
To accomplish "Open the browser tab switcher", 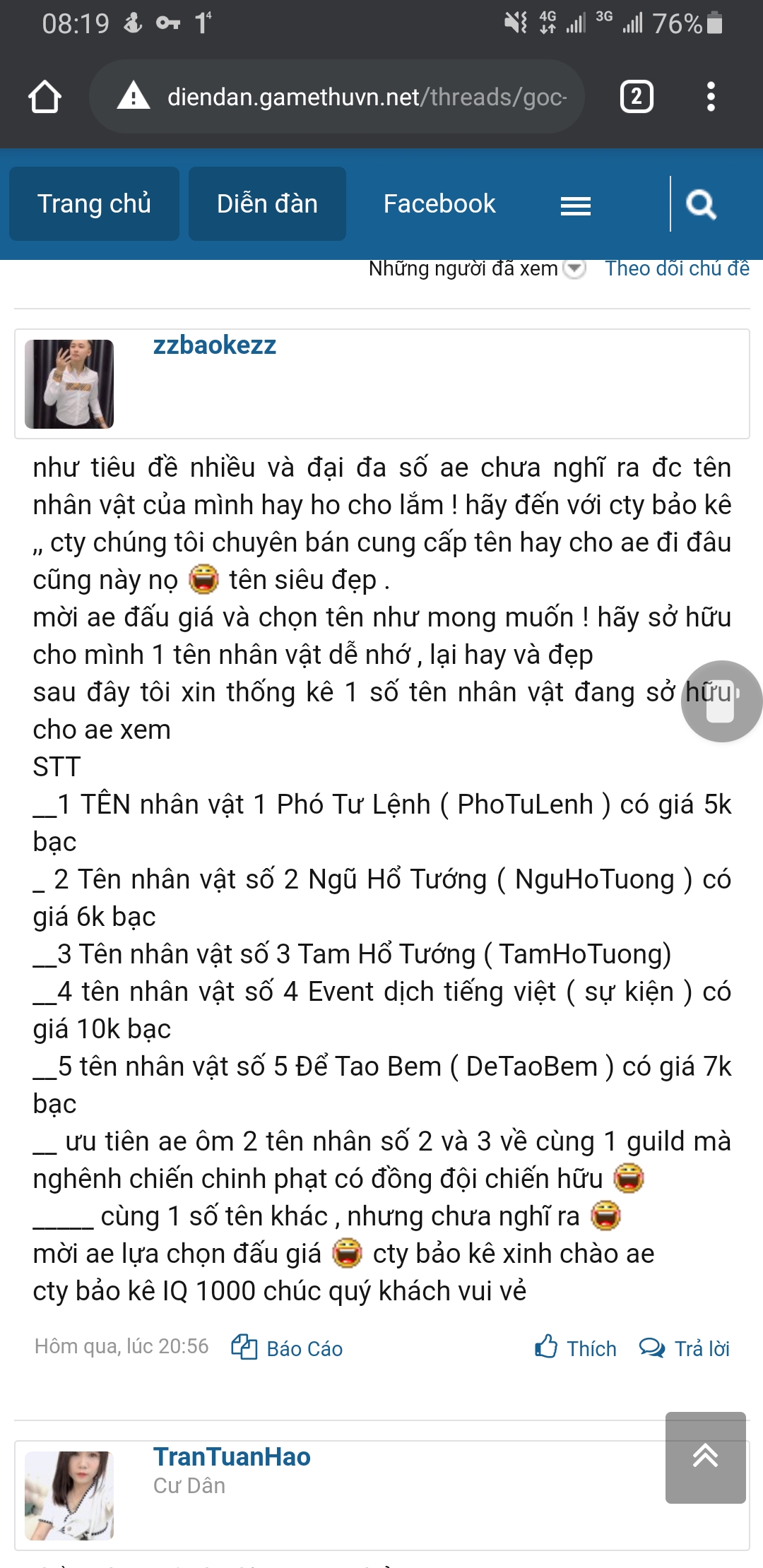I will pos(636,97).
